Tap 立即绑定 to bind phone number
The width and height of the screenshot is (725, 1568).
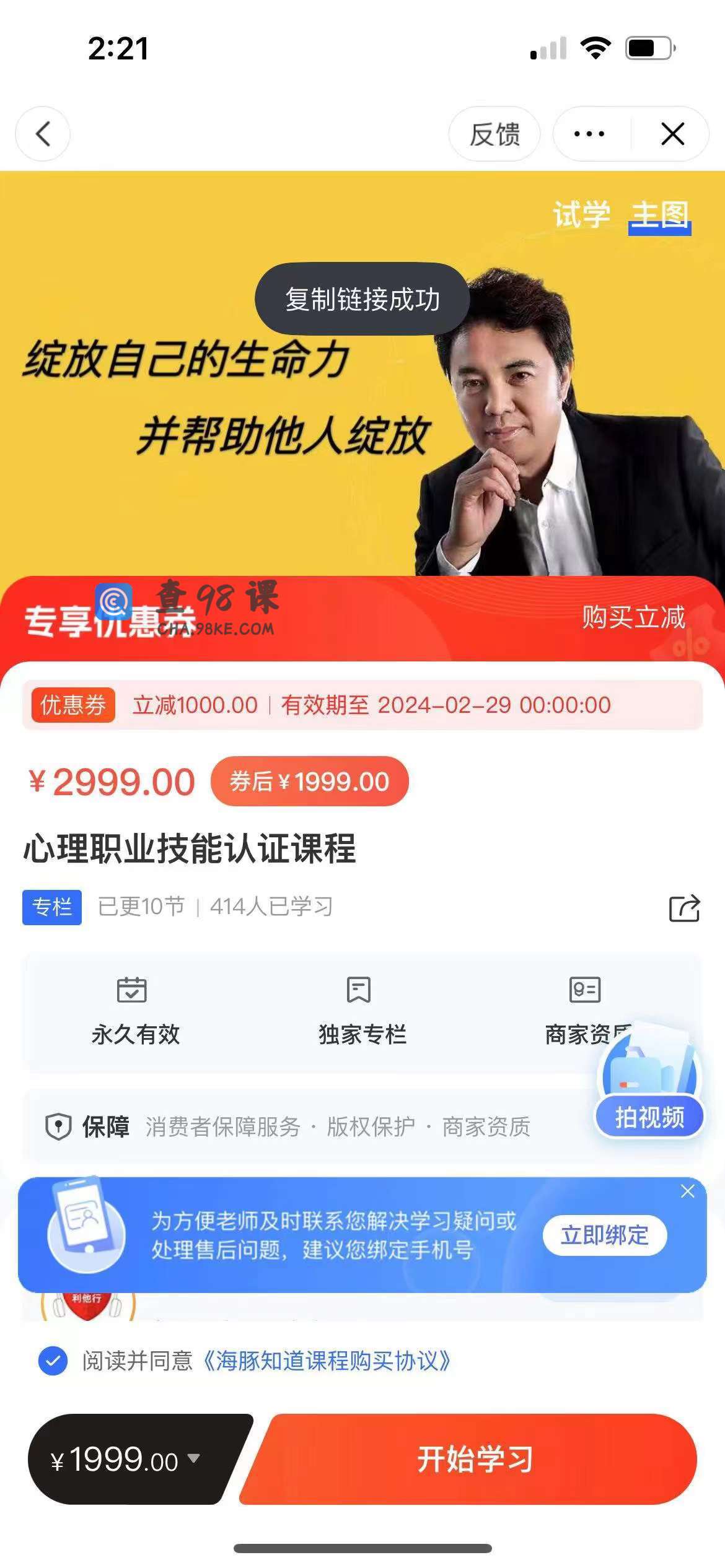point(604,1235)
